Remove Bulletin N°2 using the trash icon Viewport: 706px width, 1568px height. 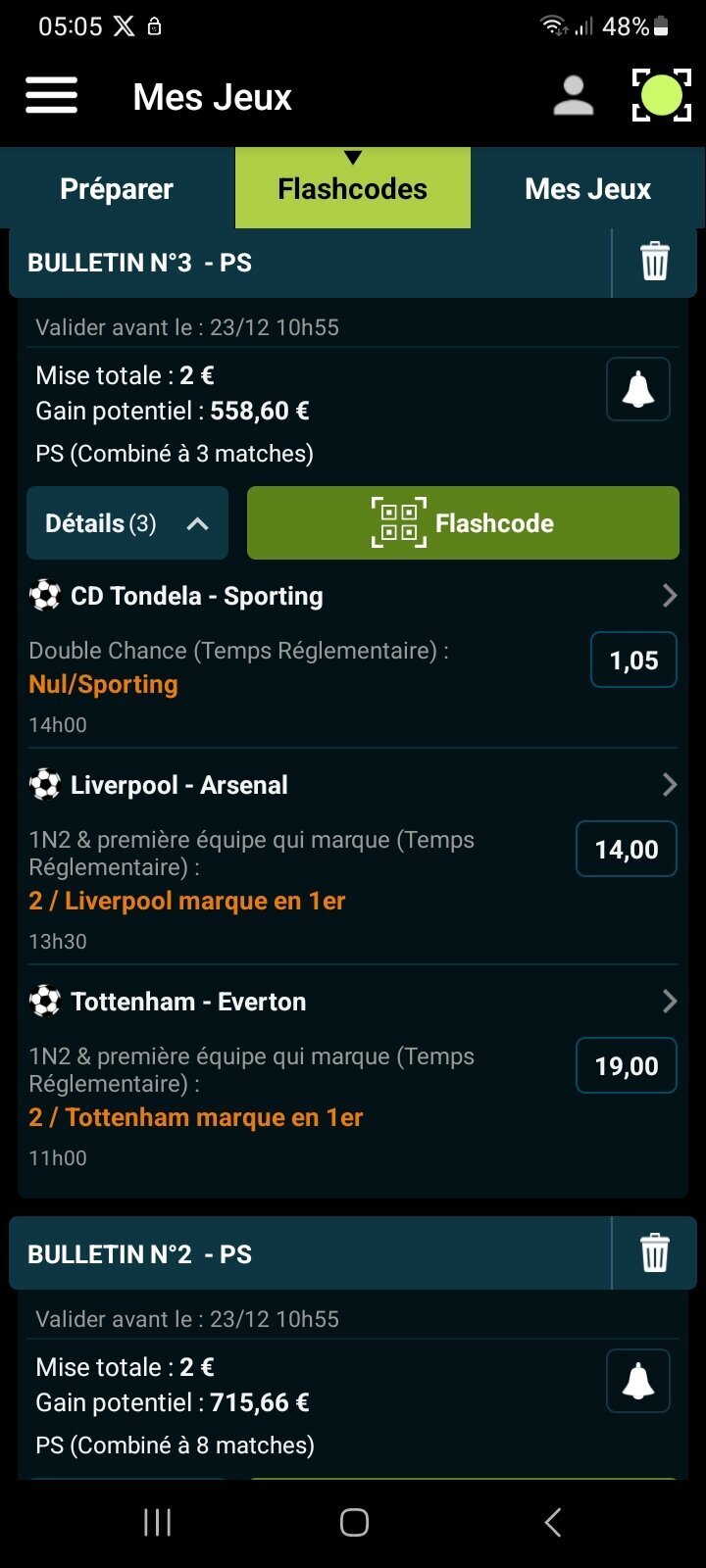coord(654,1254)
